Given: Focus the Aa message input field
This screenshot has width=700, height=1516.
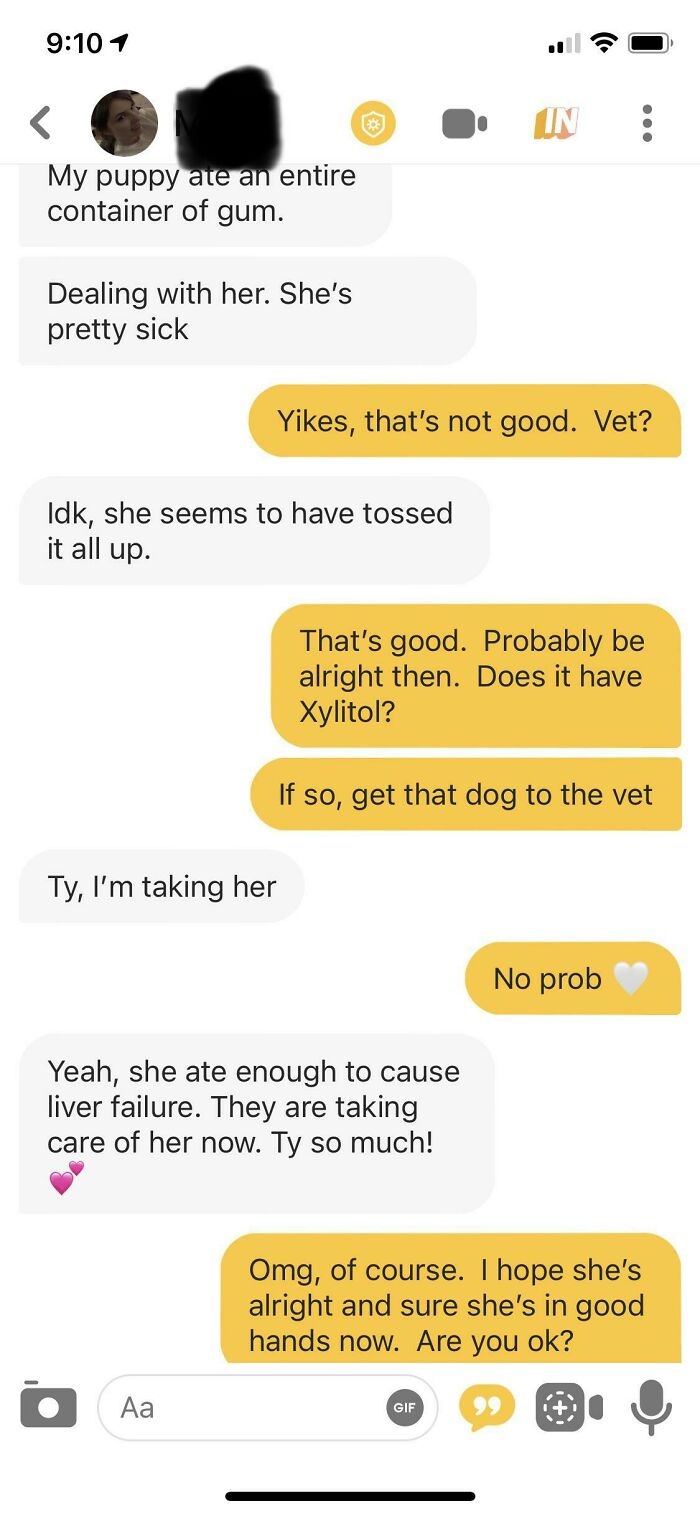Looking at the screenshot, I should point(240,1407).
